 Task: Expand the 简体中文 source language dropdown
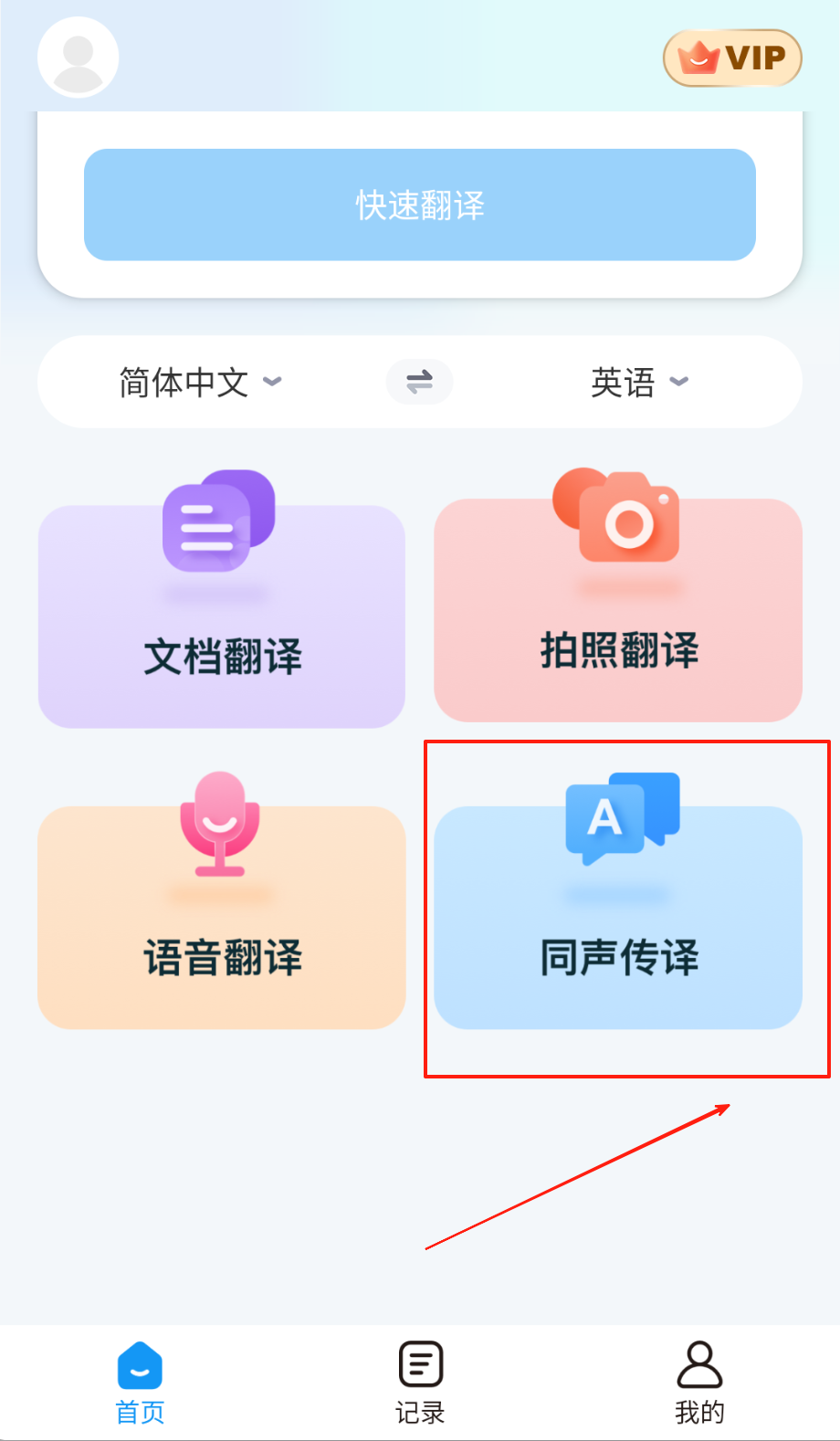point(200,382)
